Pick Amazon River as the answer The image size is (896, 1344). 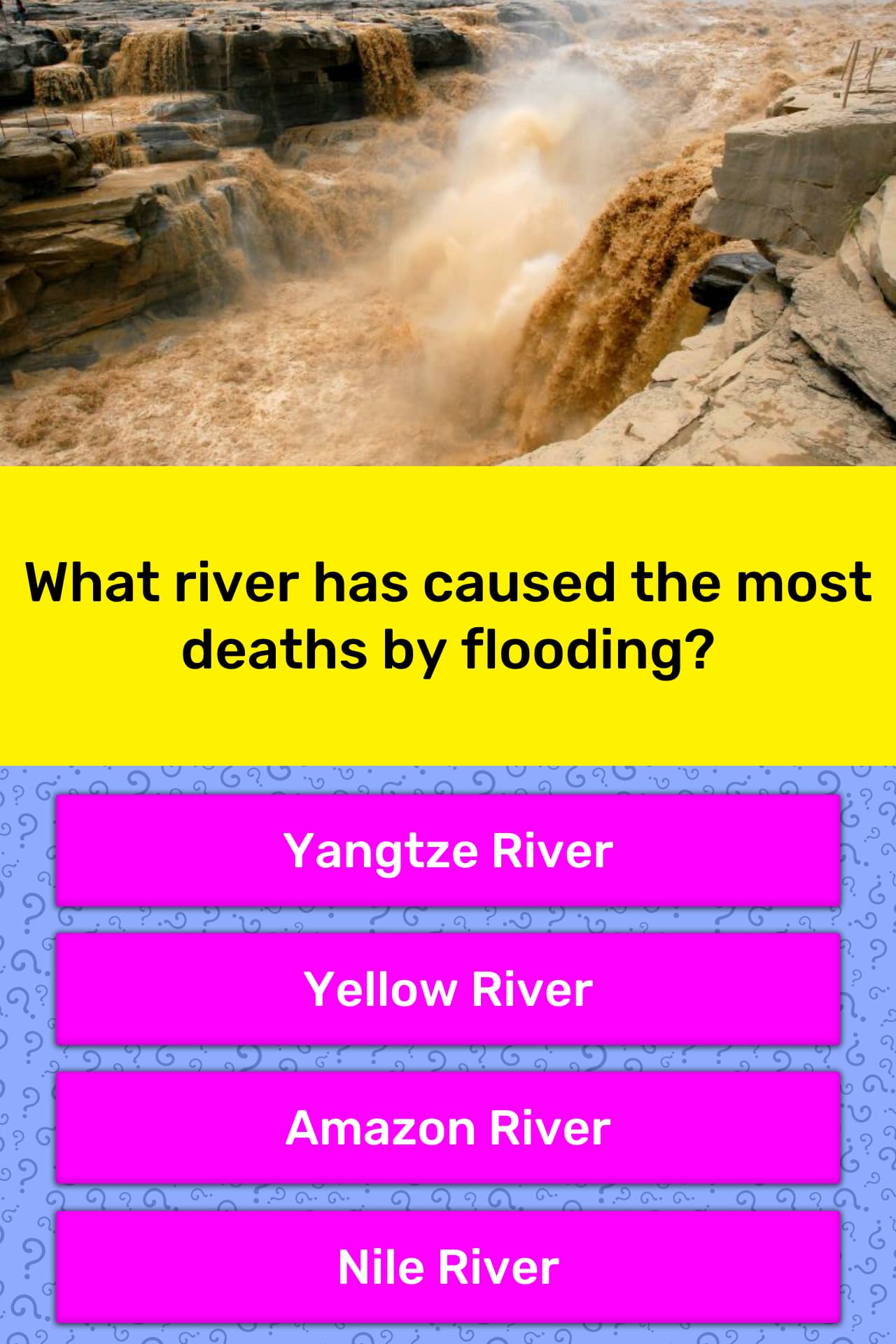448,1128
